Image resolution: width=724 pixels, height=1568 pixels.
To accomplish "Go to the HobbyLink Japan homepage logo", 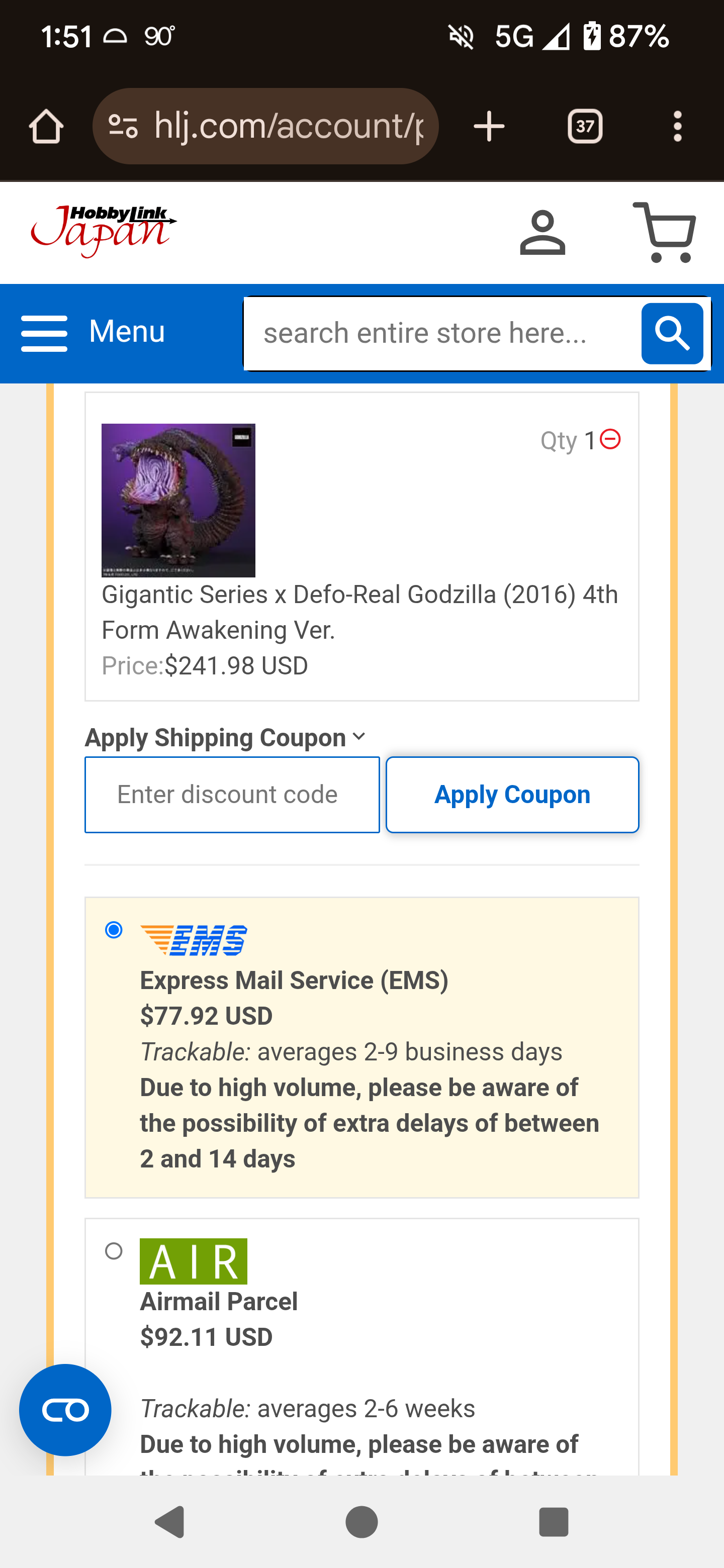I will pyautogui.click(x=104, y=231).
